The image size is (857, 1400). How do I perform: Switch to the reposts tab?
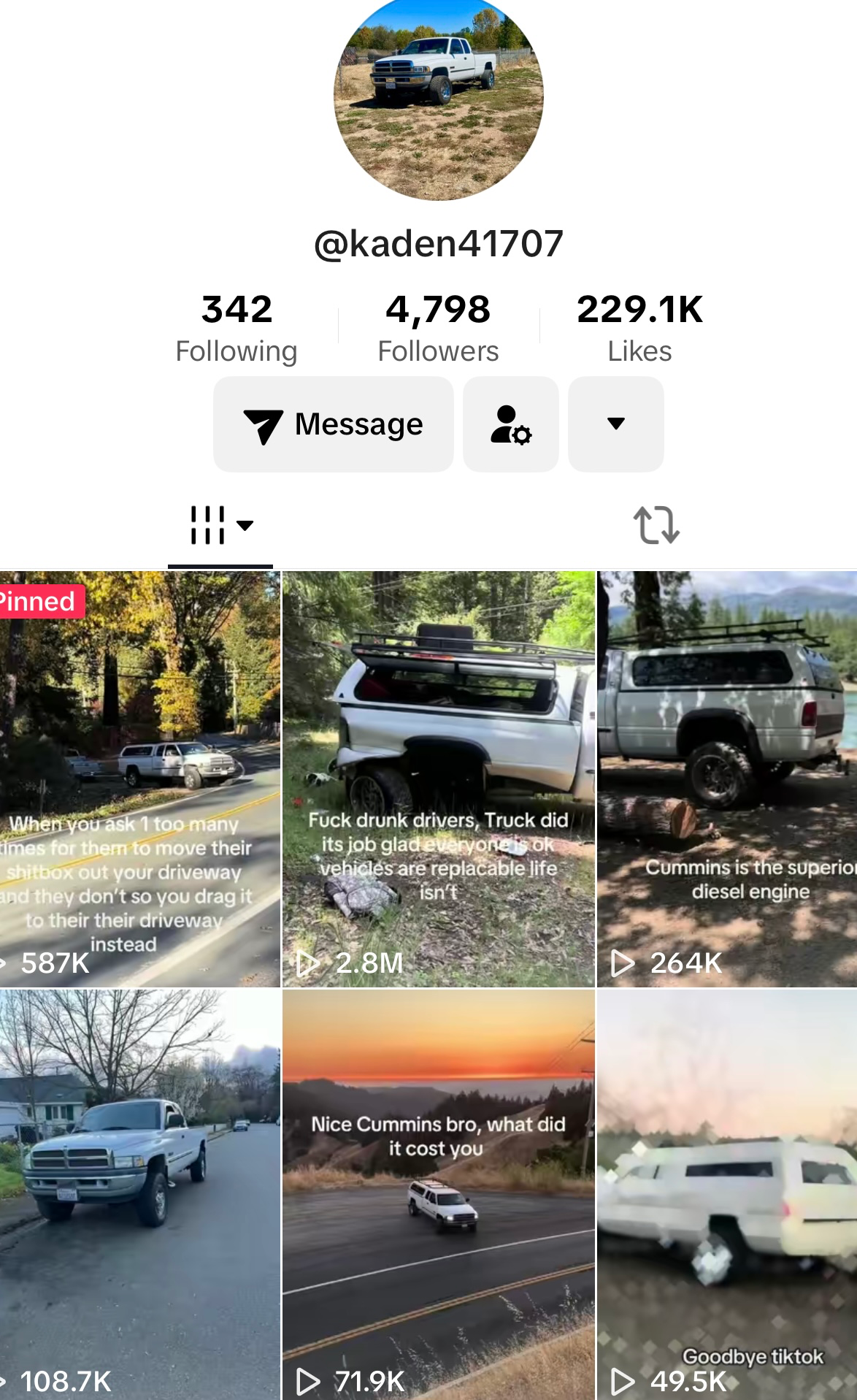pos(656,525)
